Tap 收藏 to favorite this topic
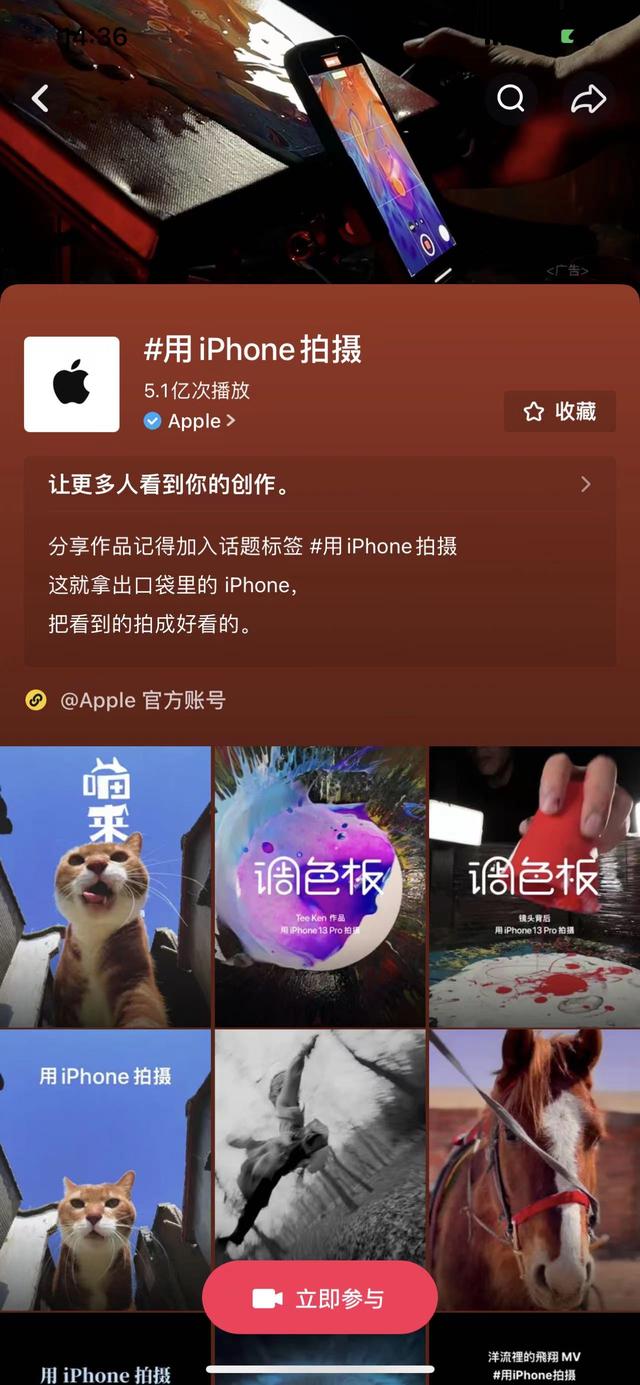 [x=560, y=412]
